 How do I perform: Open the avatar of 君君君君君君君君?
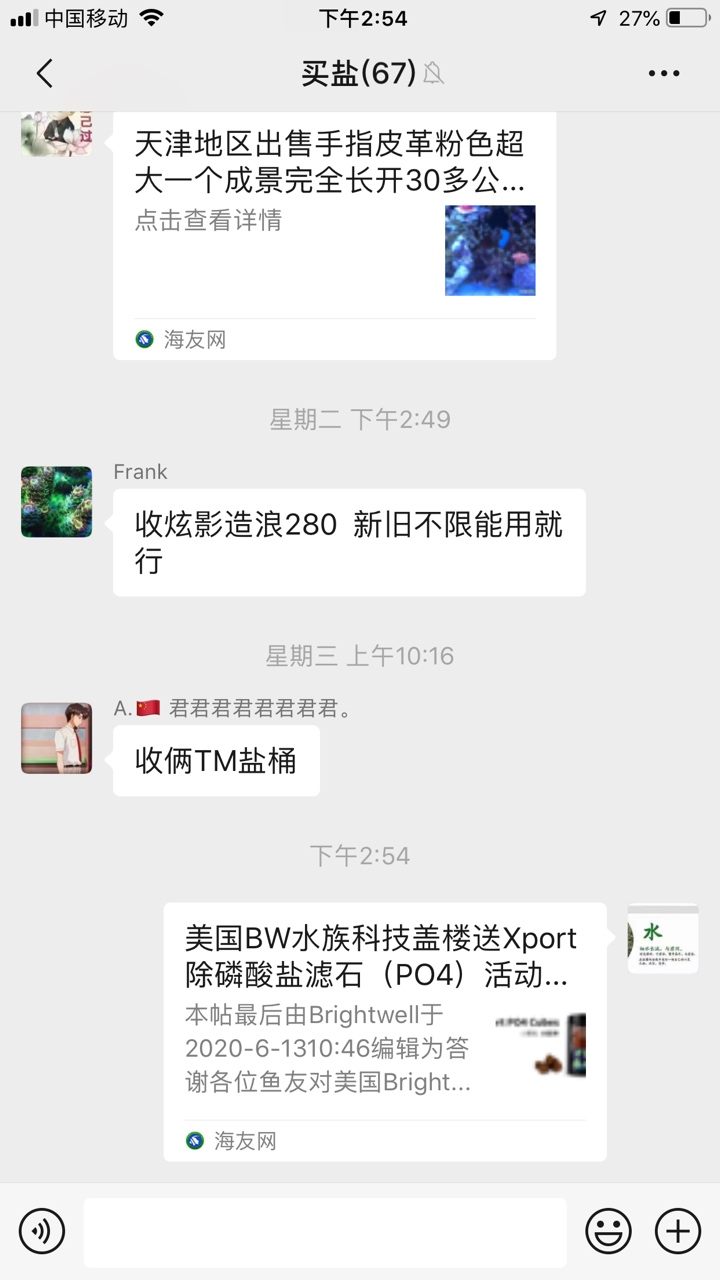coord(57,738)
